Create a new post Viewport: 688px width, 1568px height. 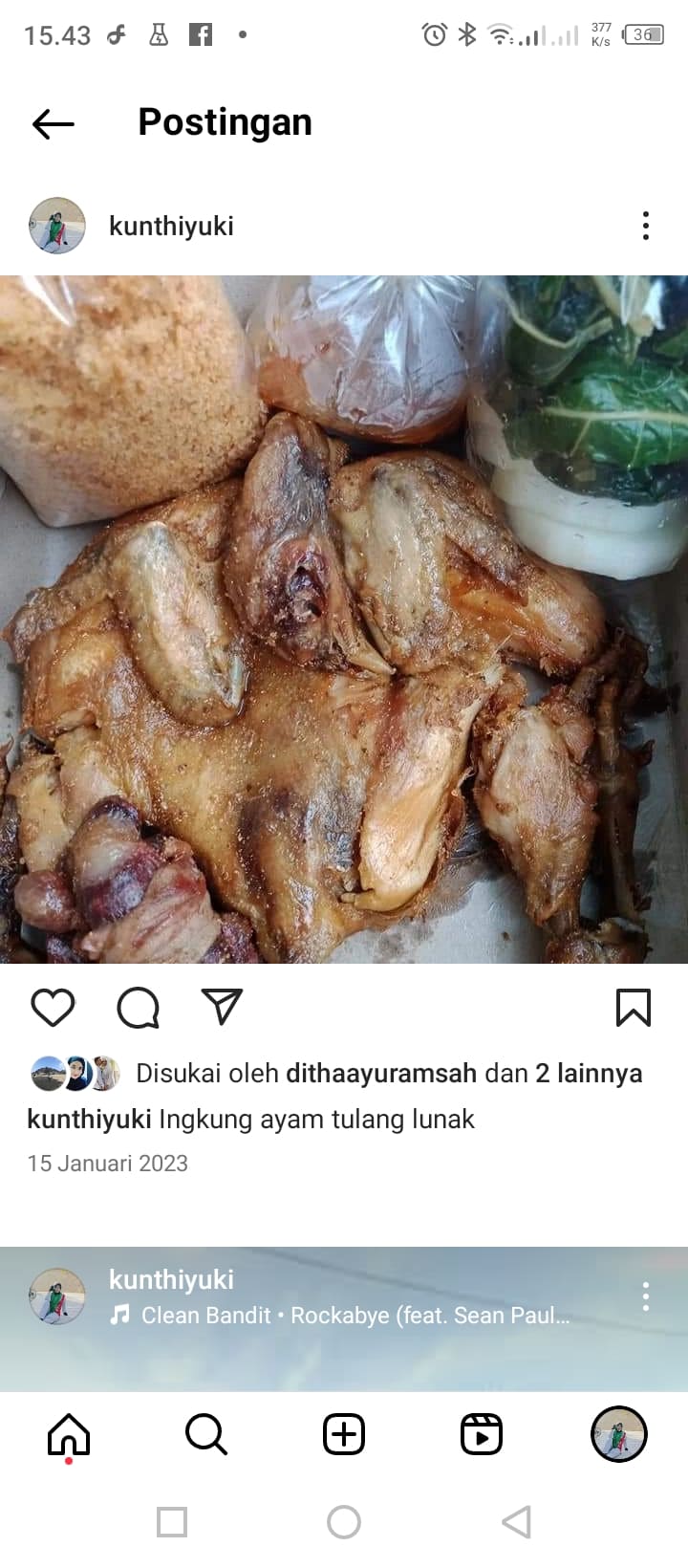pyautogui.click(x=344, y=1434)
